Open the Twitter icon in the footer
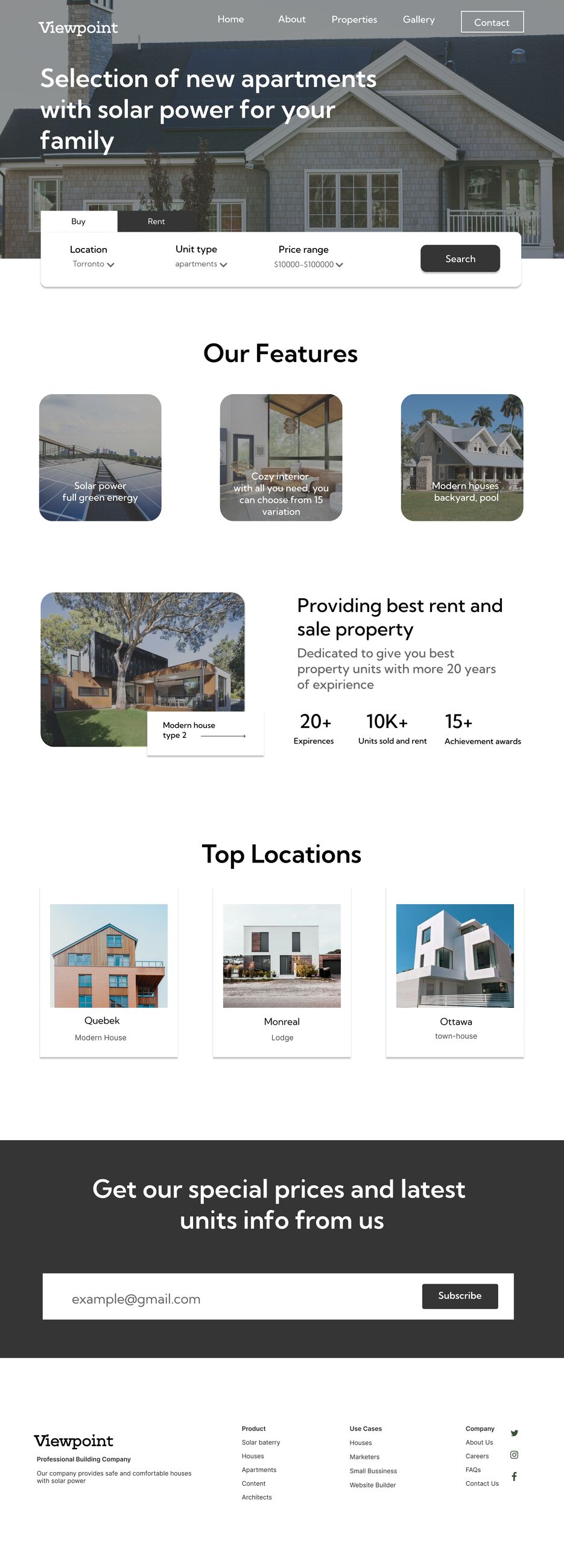The image size is (564, 1568). tap(514, 1433)
